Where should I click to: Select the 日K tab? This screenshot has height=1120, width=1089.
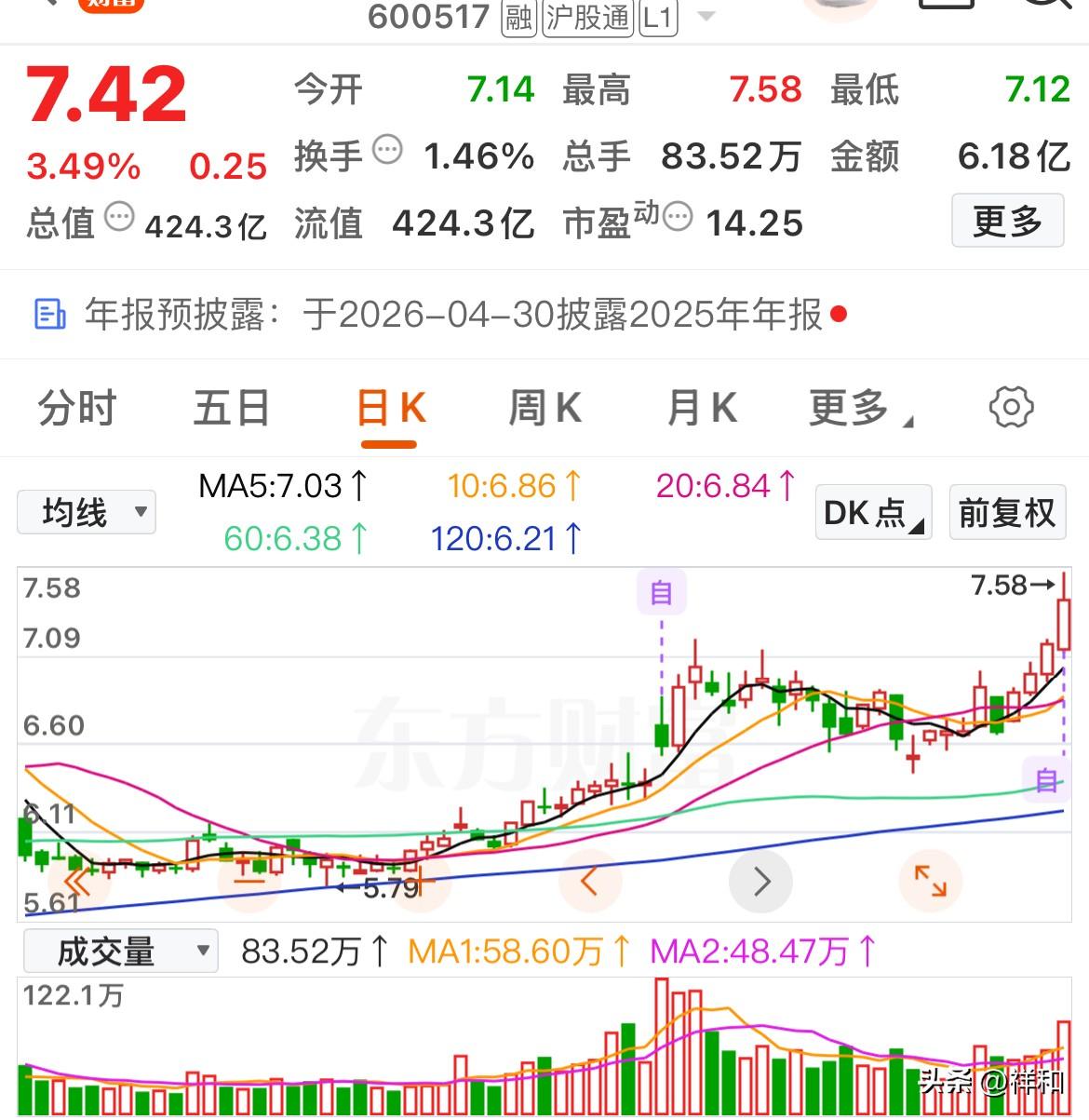coord(390,409)
